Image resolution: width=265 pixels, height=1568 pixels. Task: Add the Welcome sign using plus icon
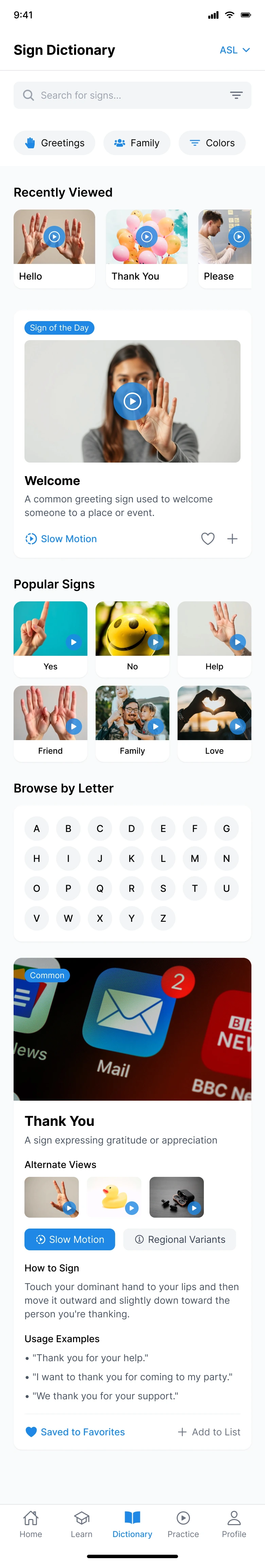click(232, 539)
